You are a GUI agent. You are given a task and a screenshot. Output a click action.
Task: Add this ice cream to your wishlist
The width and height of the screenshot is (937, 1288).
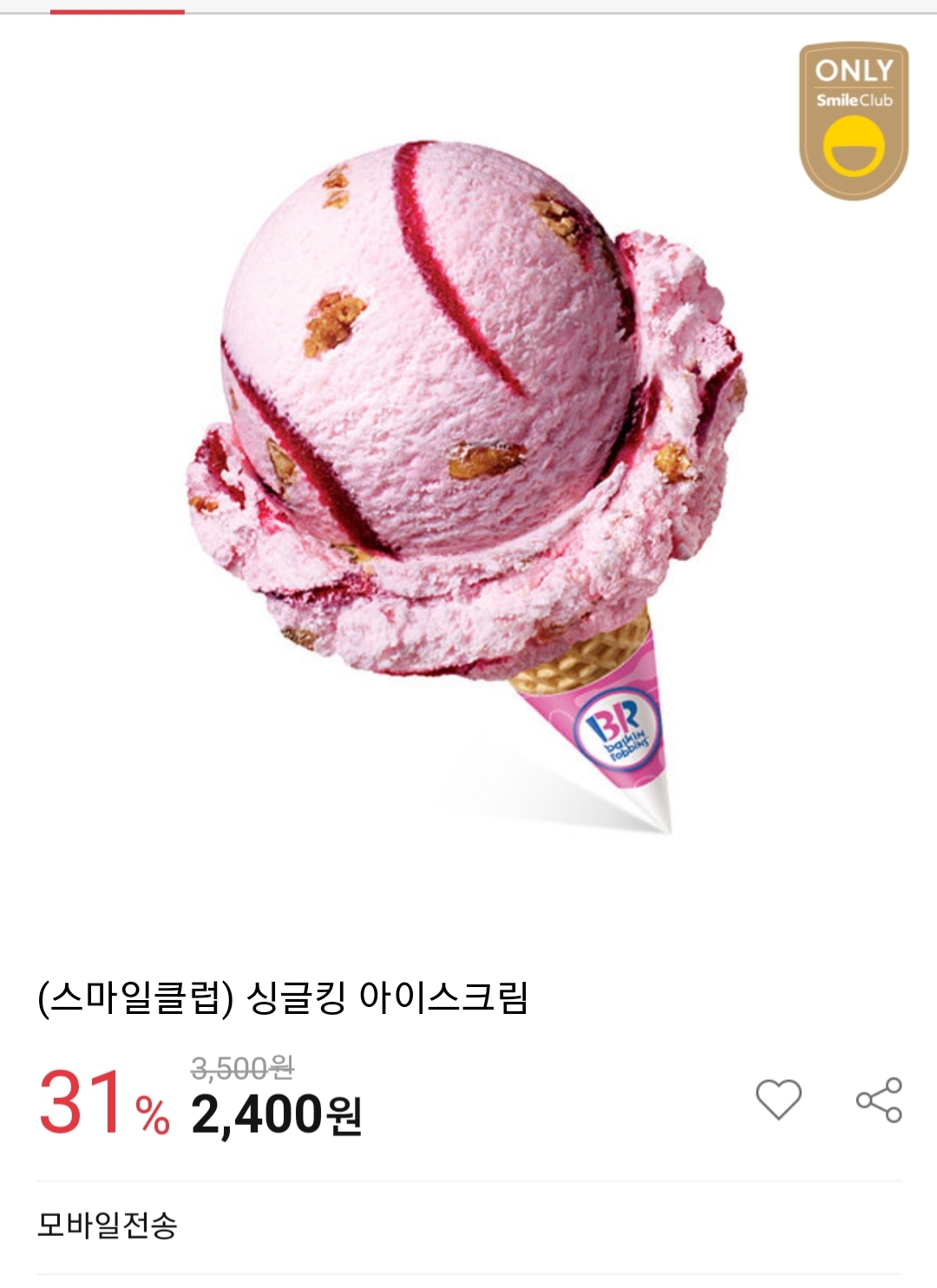[x=778, y=1099]
